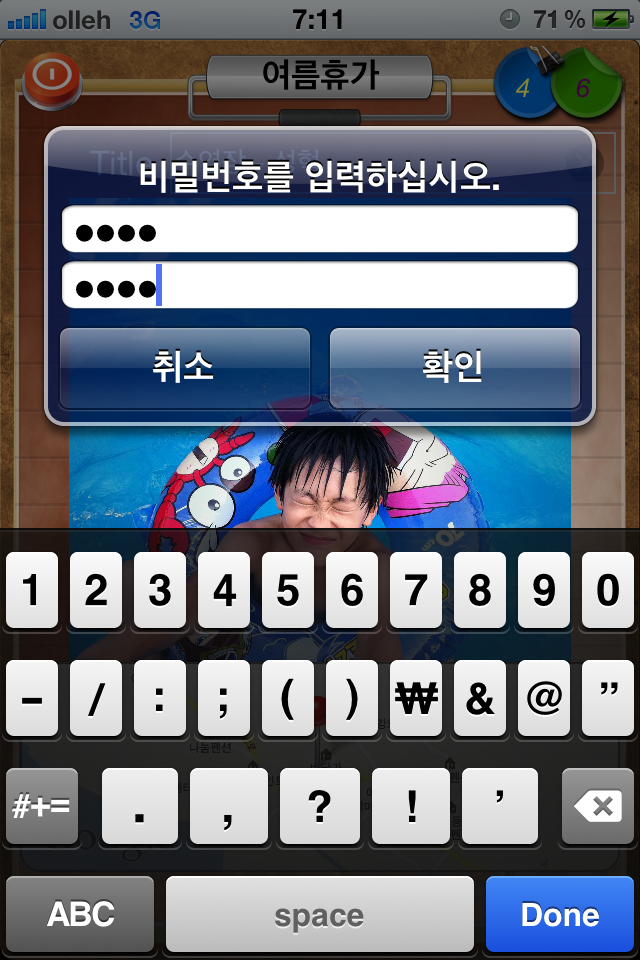Tap the space bar

pyautogui.click(x=320, y=914)
